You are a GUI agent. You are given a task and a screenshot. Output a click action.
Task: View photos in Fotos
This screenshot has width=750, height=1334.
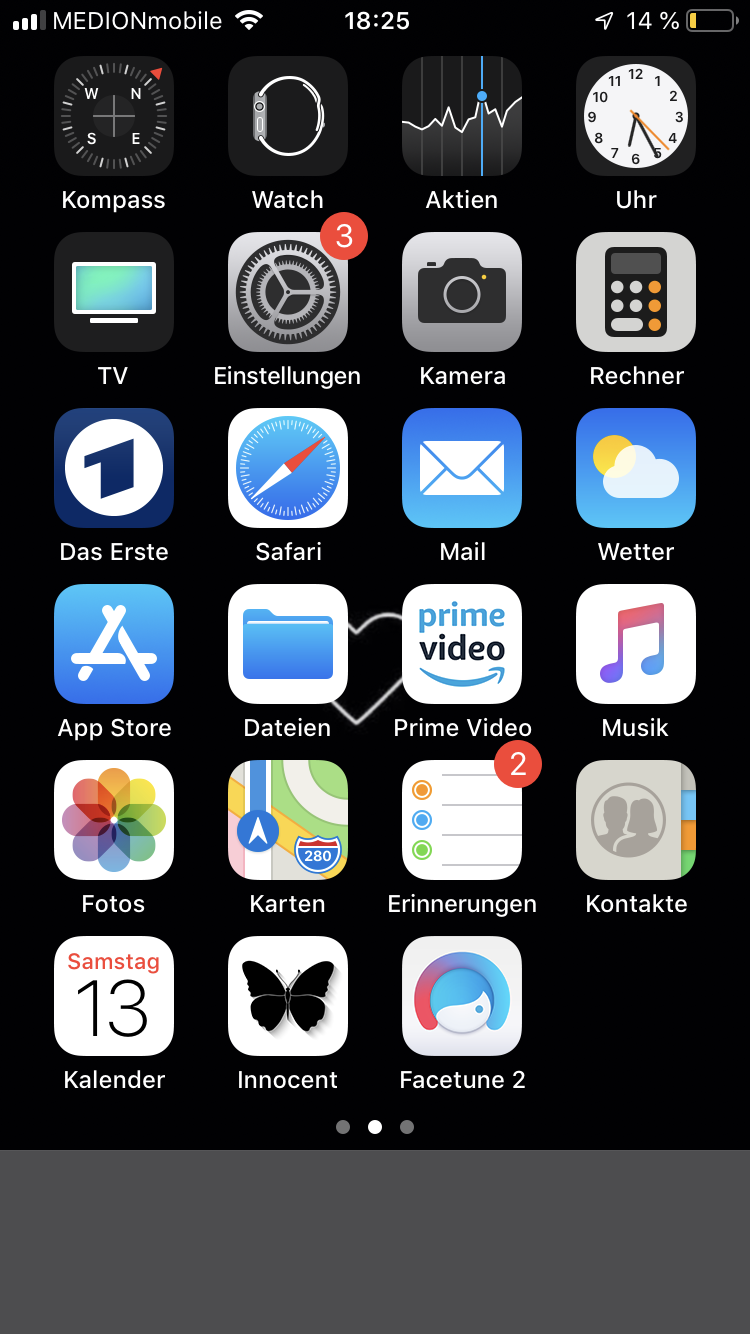[x=113, y=820]
